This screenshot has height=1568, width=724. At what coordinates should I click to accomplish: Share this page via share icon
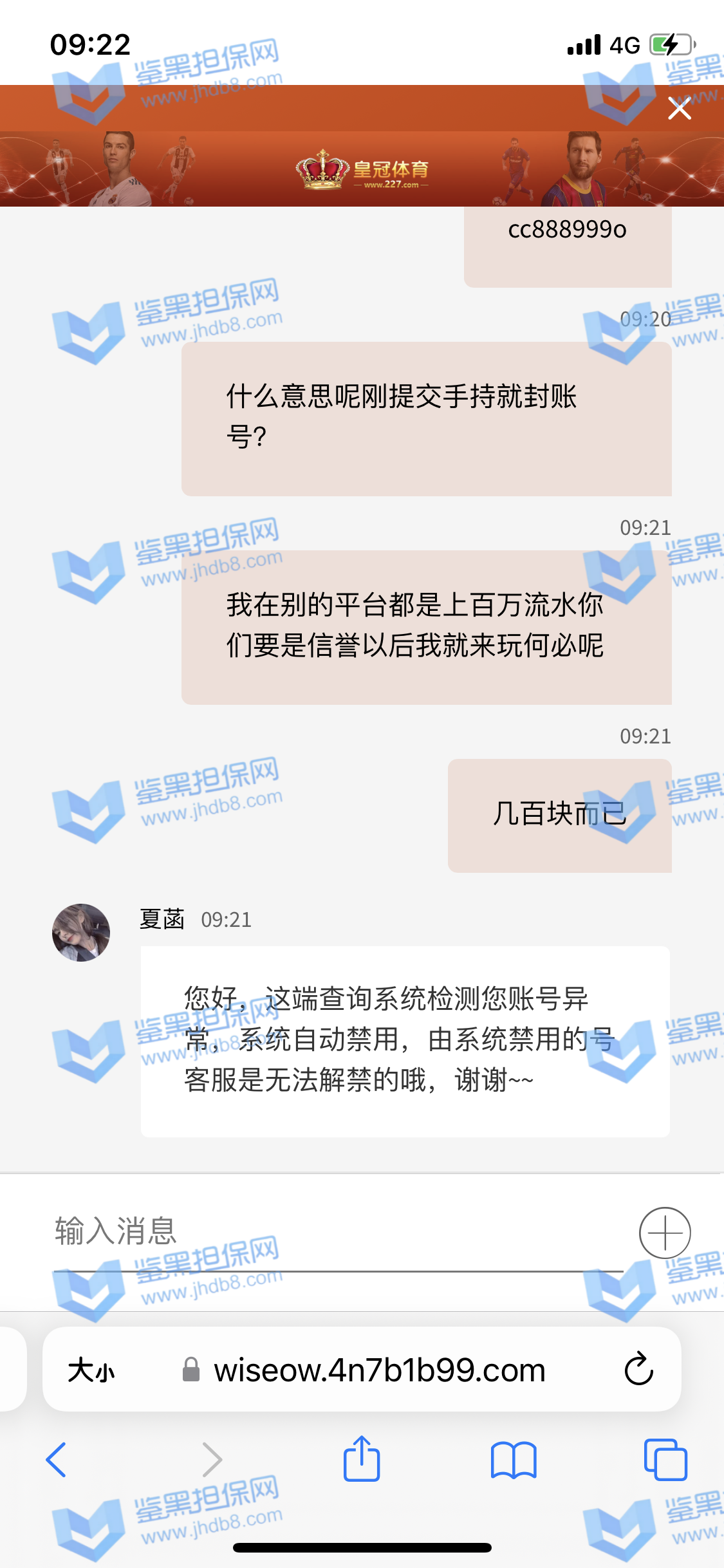[362, 1459]
